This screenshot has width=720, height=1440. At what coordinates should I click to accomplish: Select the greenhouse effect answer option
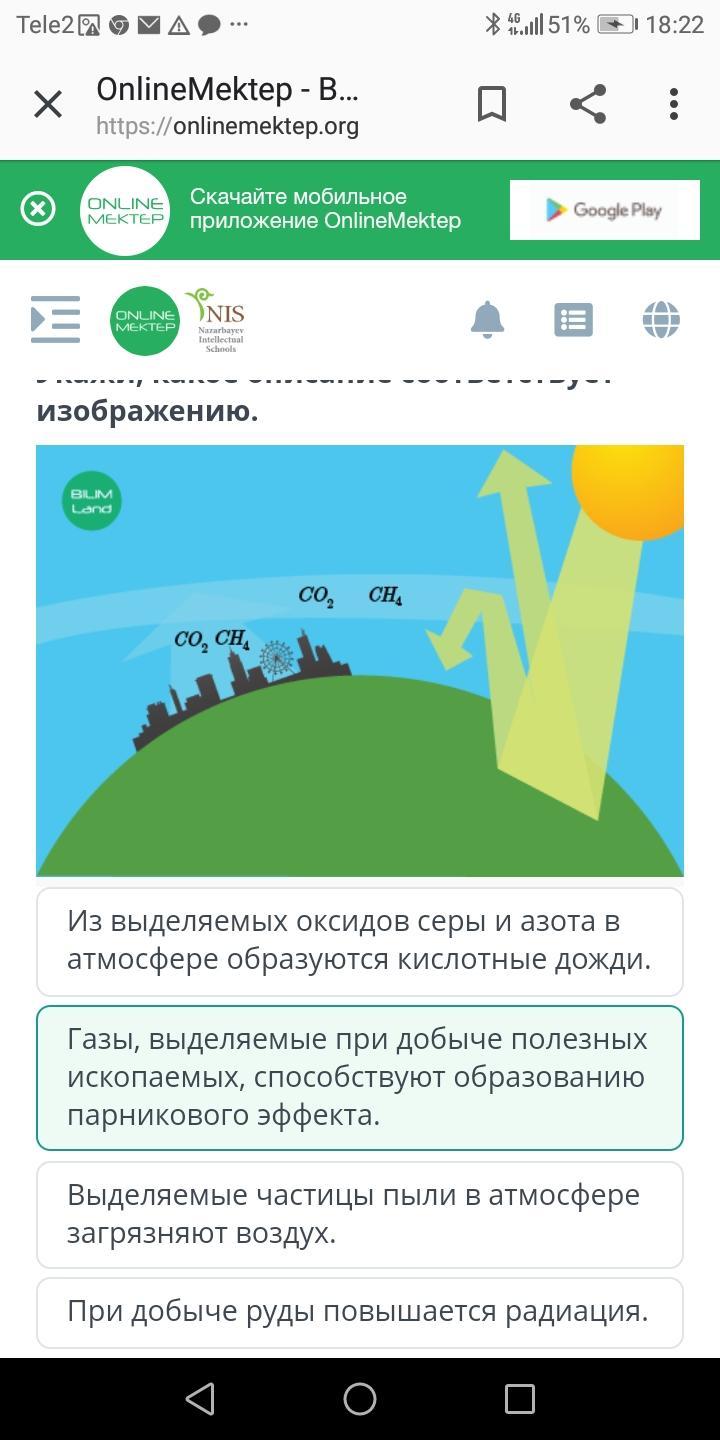coord(360,1077)
